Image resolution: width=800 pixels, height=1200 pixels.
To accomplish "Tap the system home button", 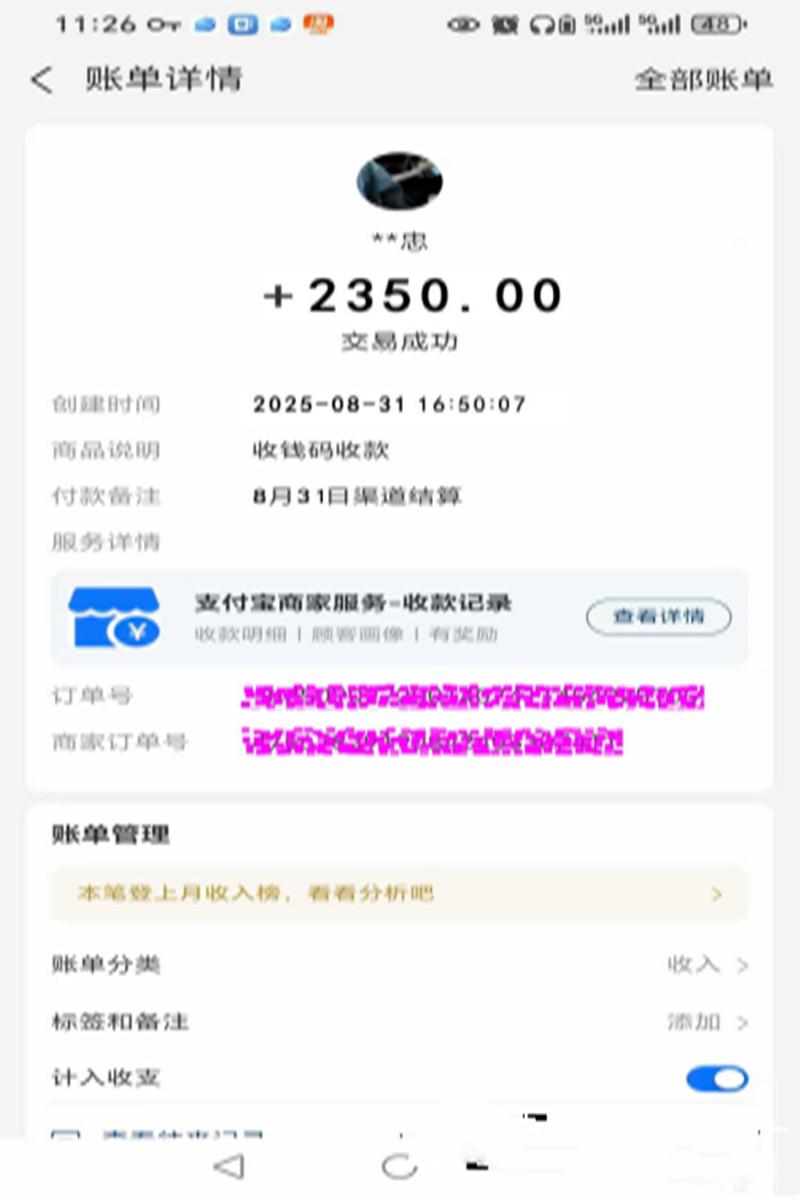I will (399, 1165).
